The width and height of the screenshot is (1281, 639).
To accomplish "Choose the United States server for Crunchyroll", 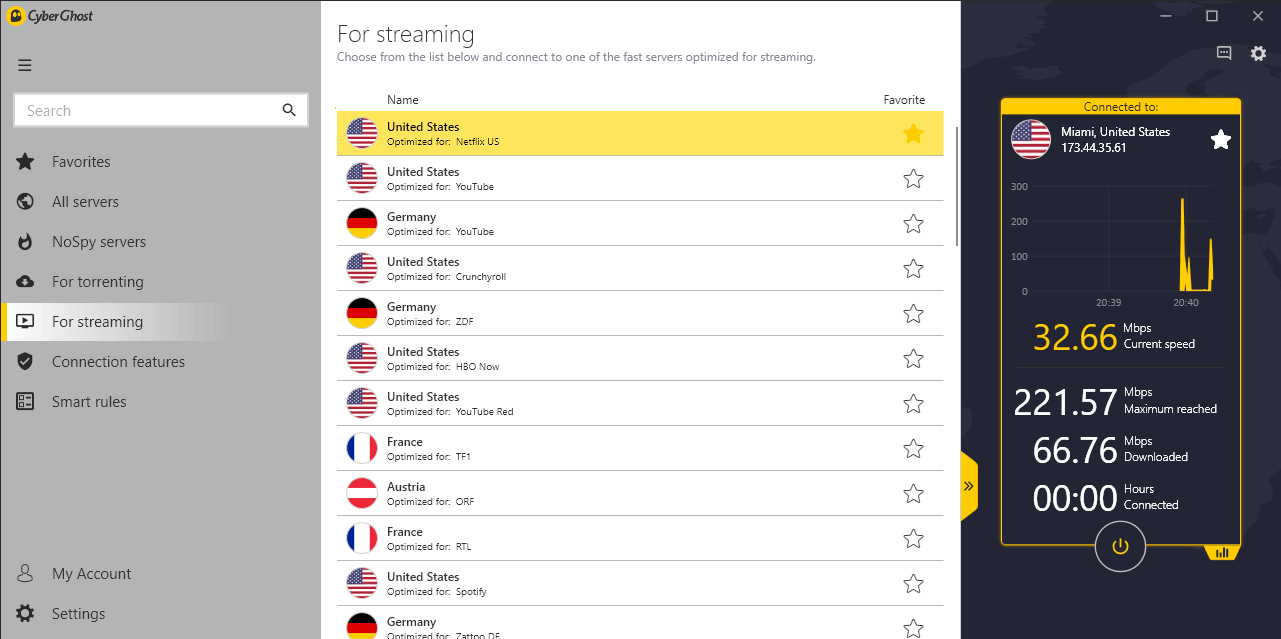I will pos(600,268).
